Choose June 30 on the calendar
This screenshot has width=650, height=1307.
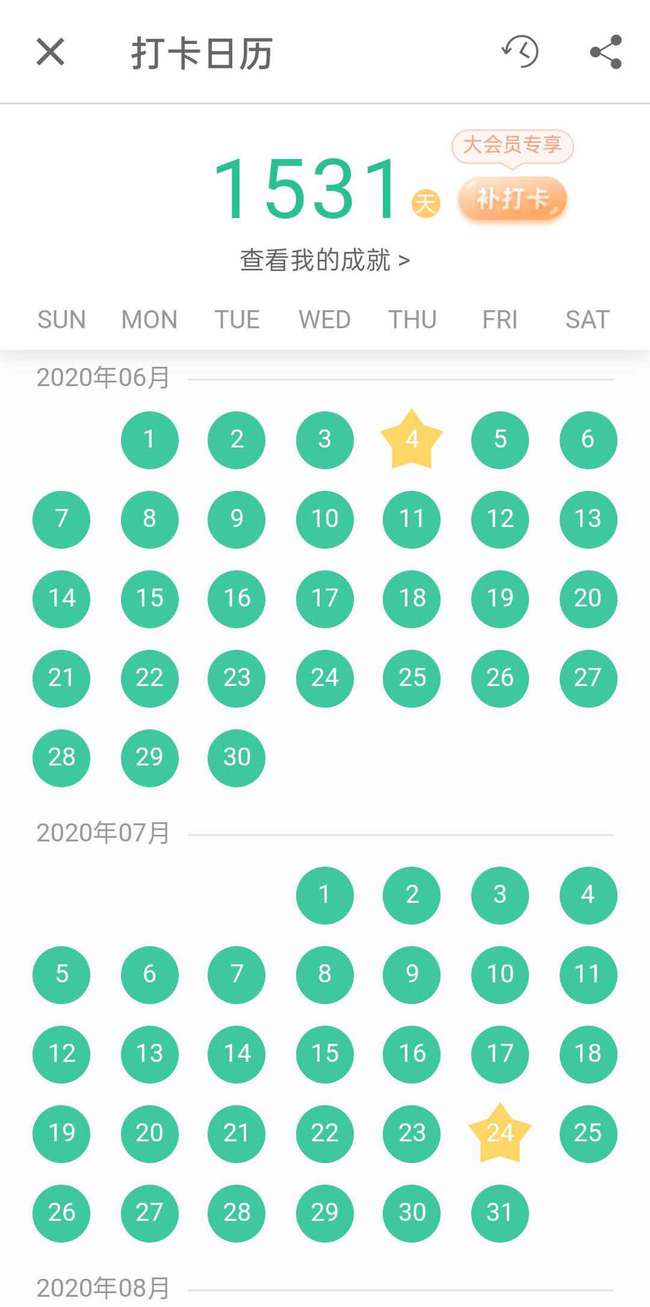pyautogui.click(x=237, y=757)
